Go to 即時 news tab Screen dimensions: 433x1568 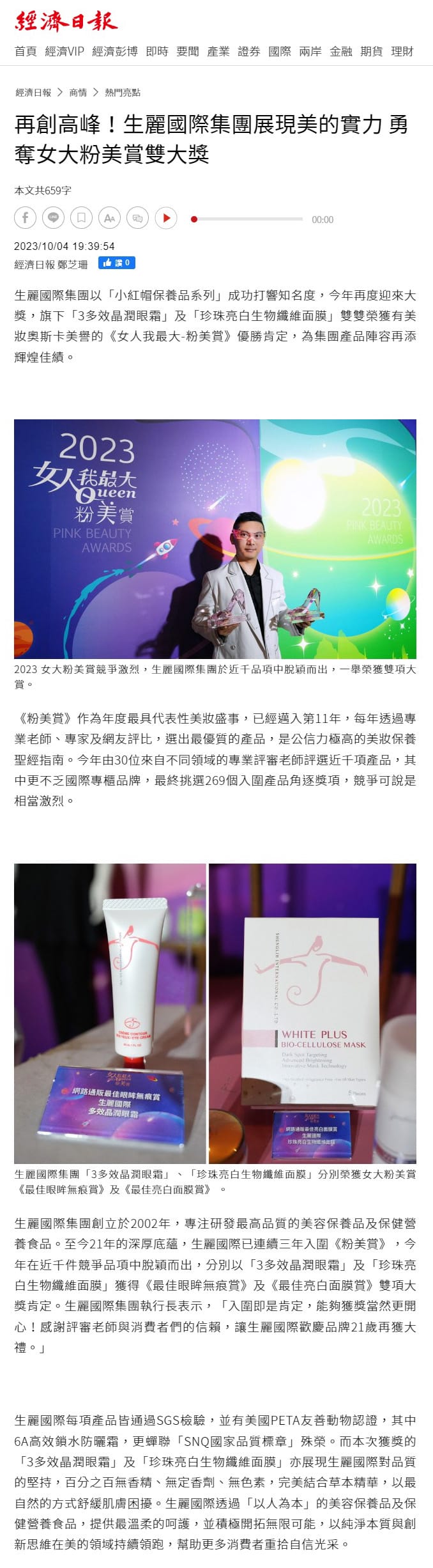coord(157,52)
